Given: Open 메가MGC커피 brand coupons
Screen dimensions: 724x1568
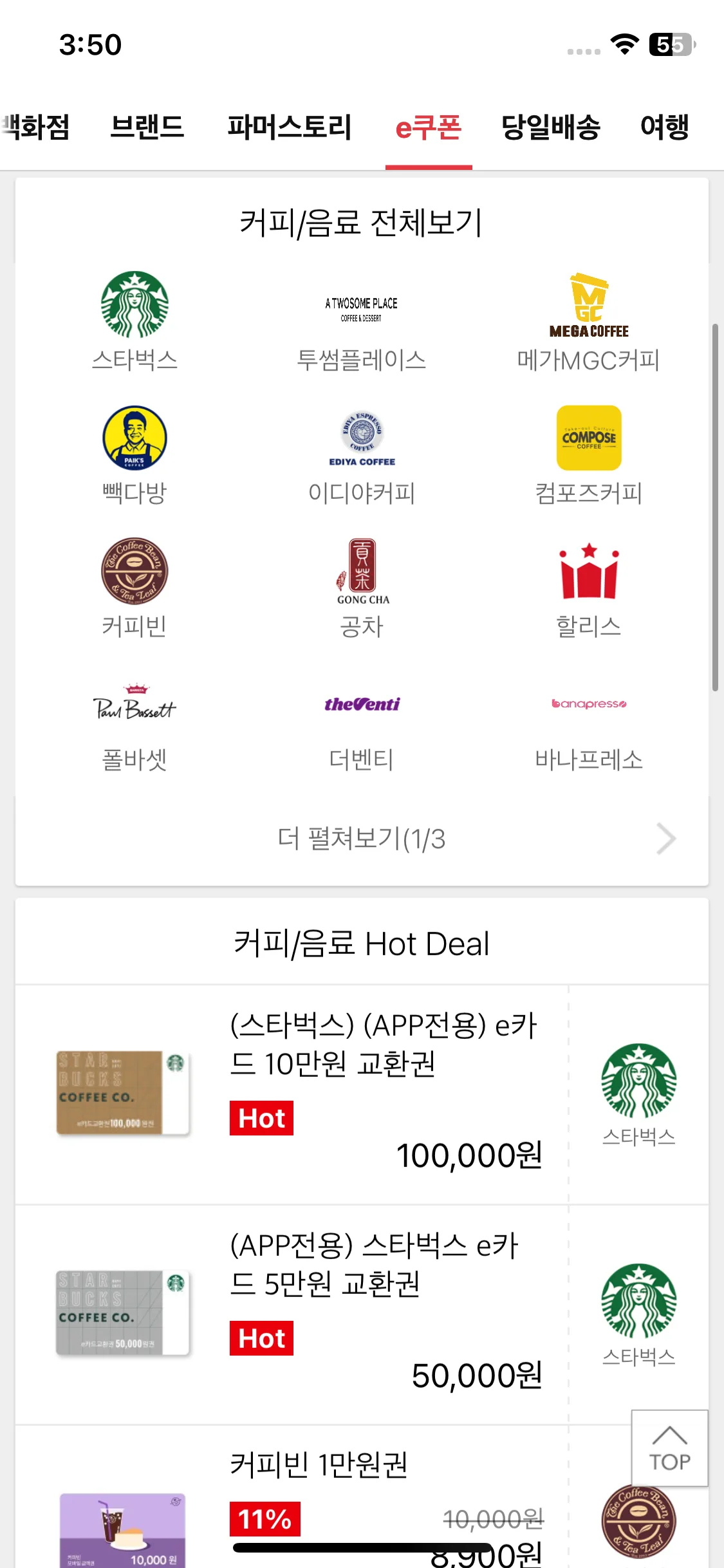Looking at the screenshot, I should pos(588,321).
